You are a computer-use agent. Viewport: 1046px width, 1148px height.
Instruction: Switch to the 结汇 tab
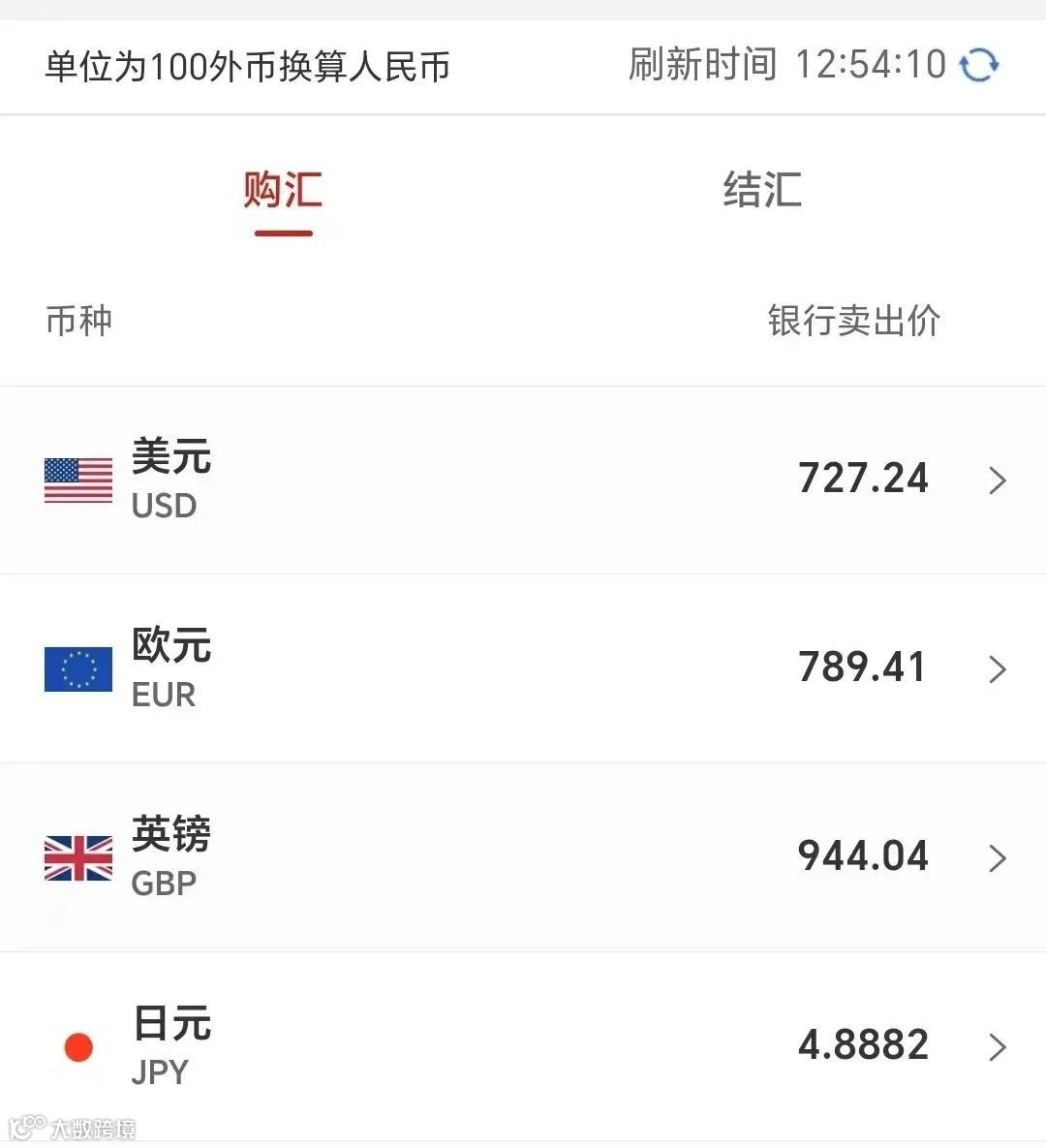[762, 191]
